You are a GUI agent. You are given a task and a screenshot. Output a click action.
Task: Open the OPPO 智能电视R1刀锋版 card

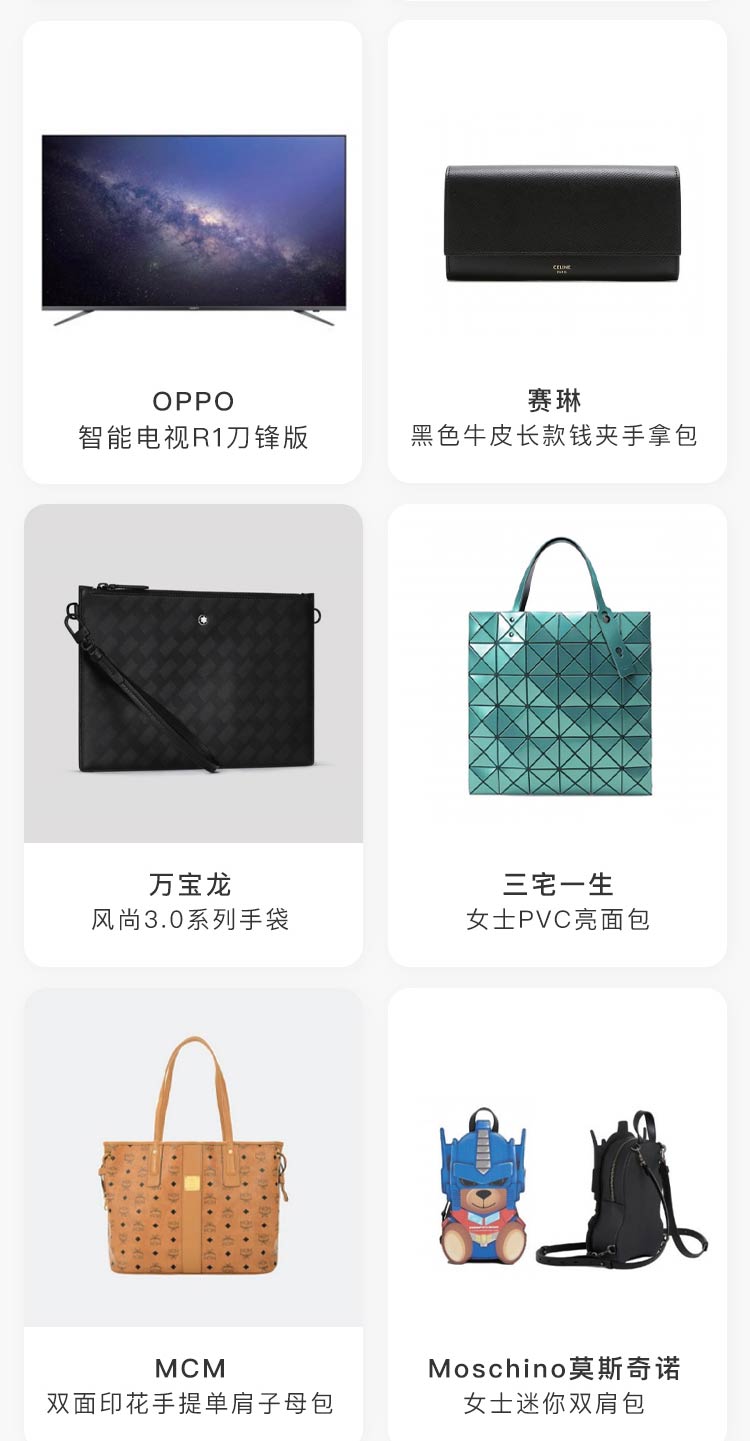193,252
